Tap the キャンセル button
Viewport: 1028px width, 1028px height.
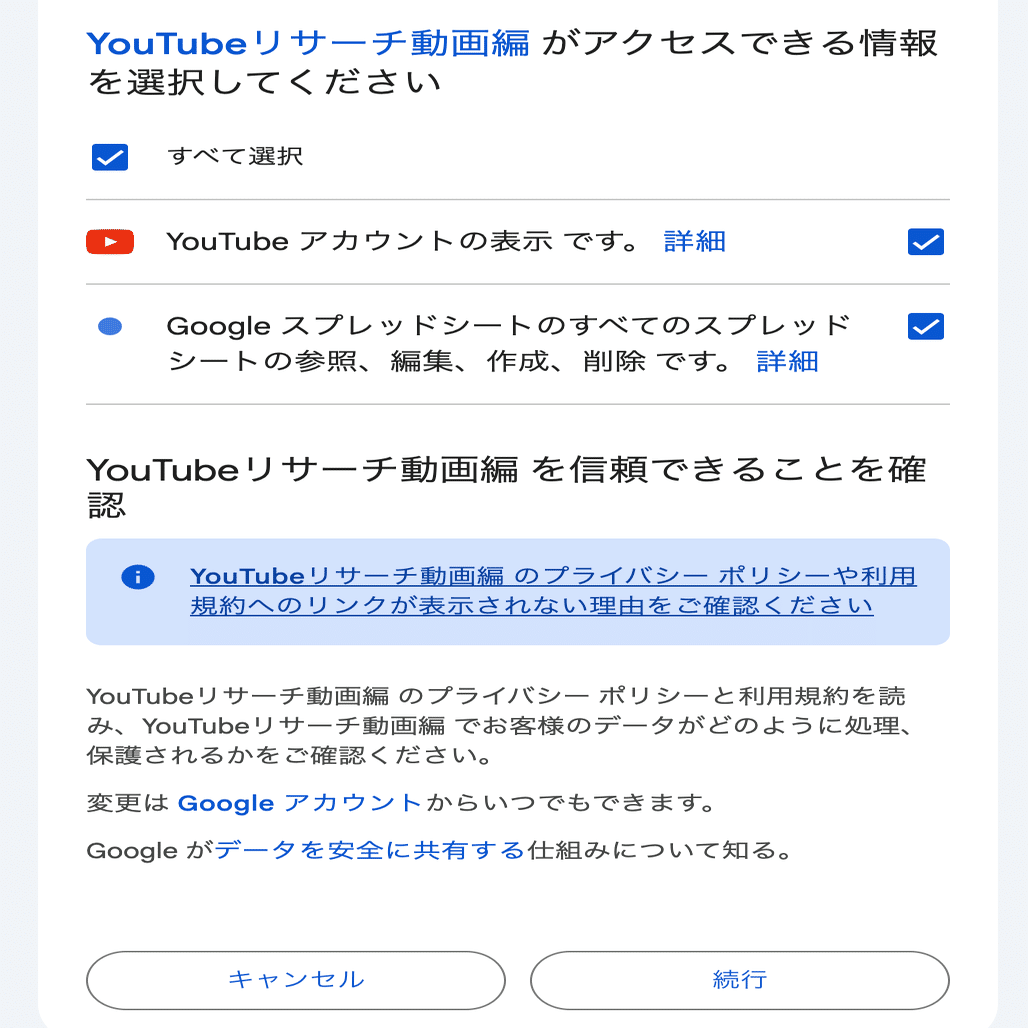[296, 980]
